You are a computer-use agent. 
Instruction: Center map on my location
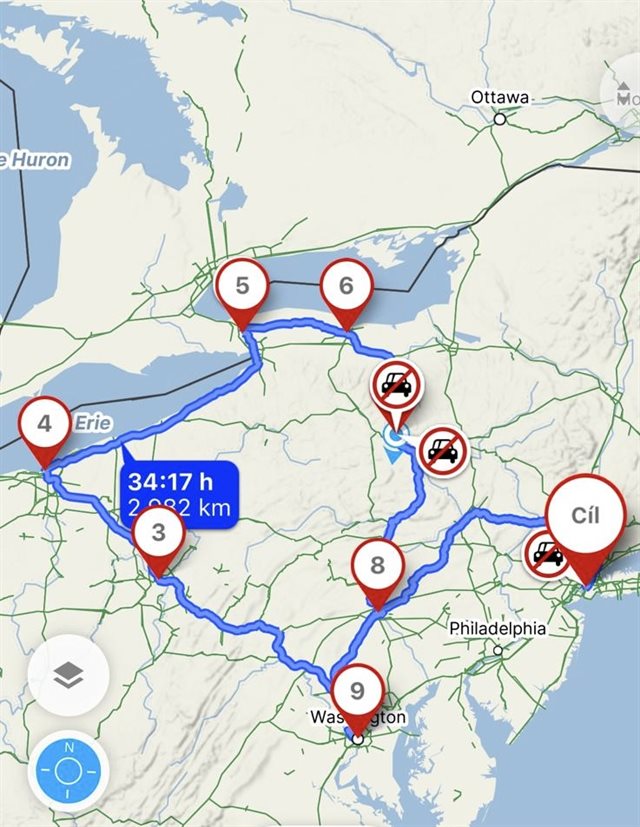tap(68, 771)
